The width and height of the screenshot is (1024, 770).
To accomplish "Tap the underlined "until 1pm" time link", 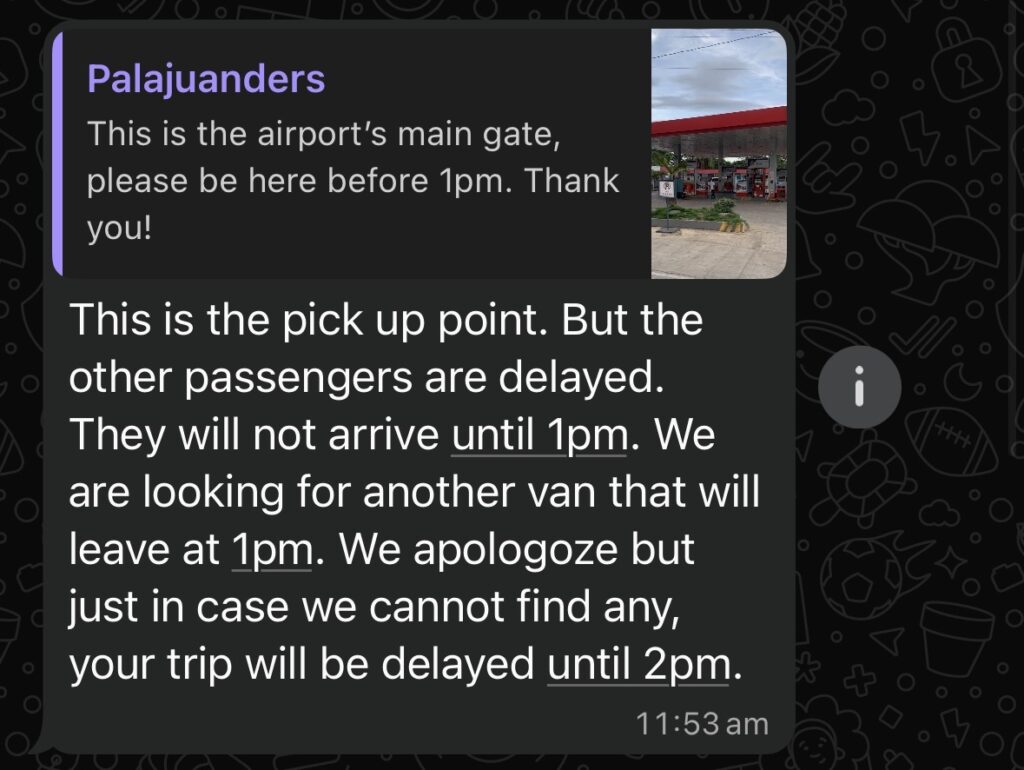I will (539, 436).
